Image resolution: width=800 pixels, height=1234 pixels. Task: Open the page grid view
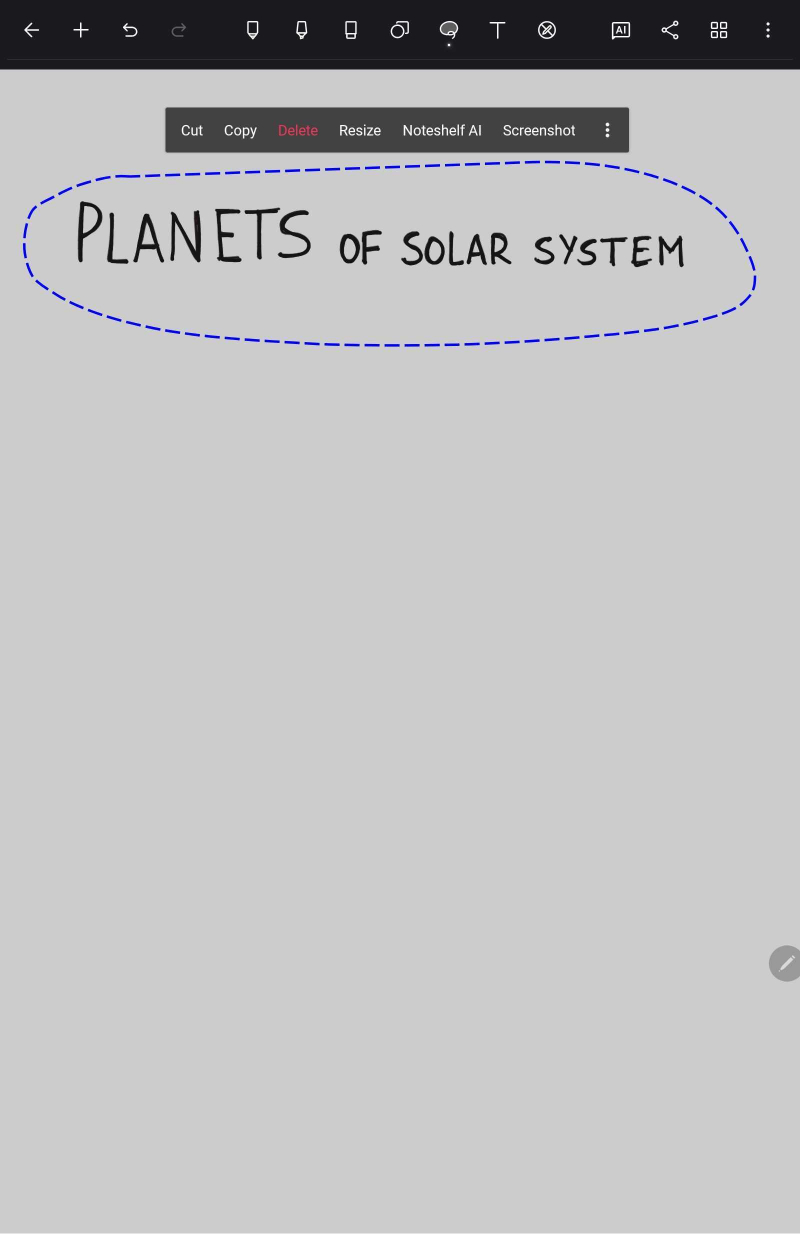point(719,30)
